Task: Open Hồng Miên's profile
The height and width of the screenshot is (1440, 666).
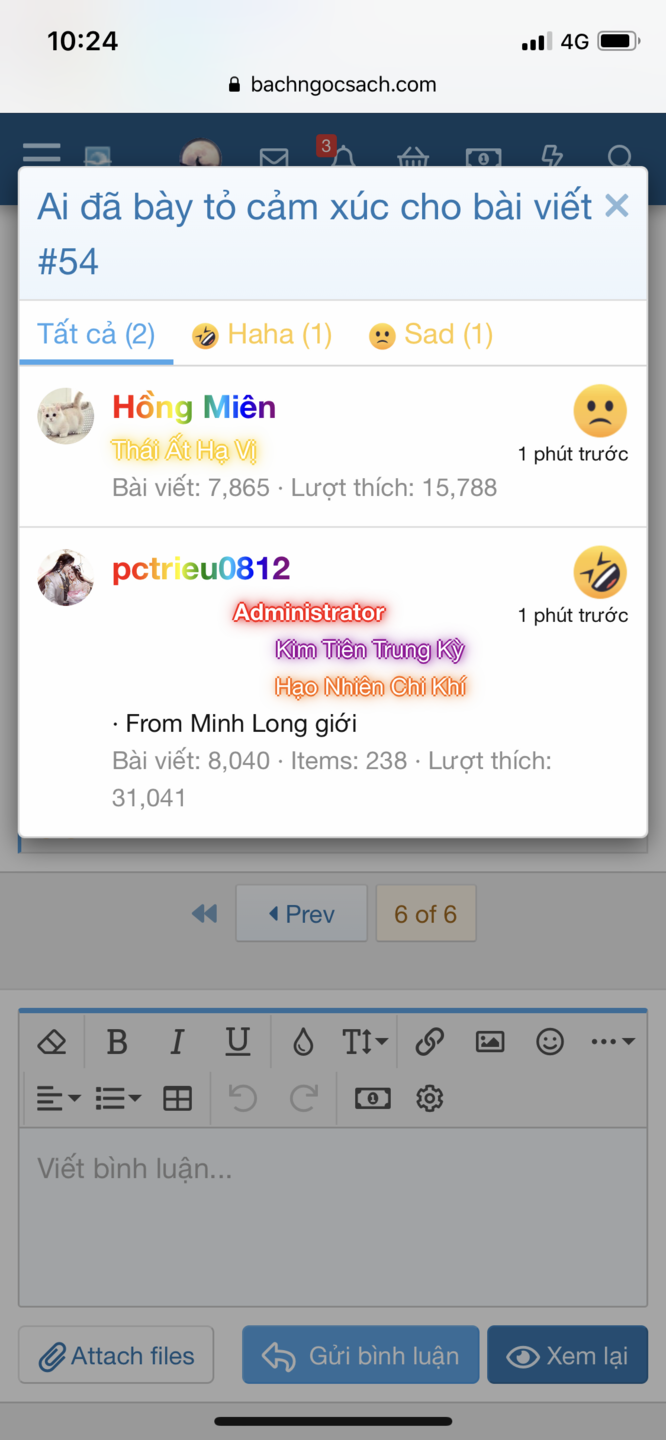Action: coord(194,407)
